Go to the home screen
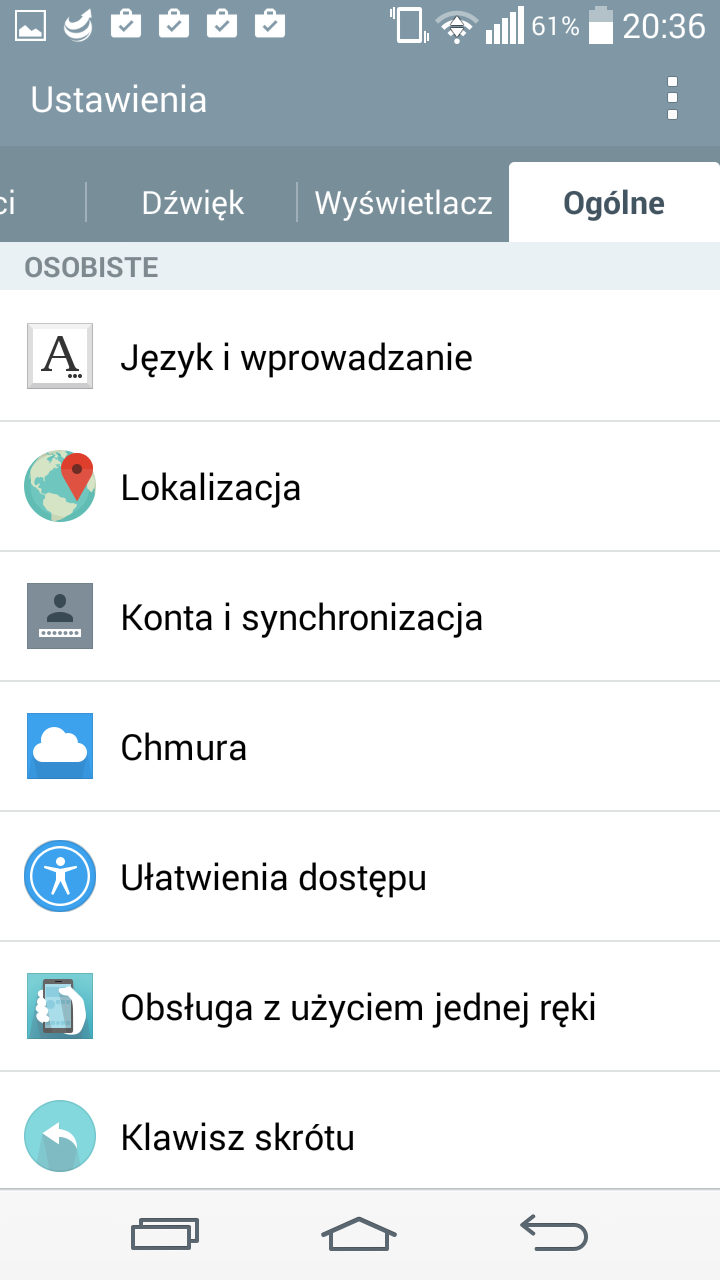The height and width of the screenshot is (1280, 720). (x=359, y=1233)
